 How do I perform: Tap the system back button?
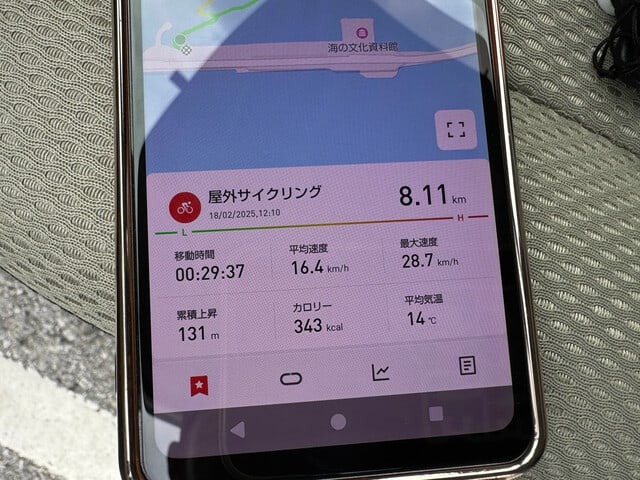coord(237,430)
